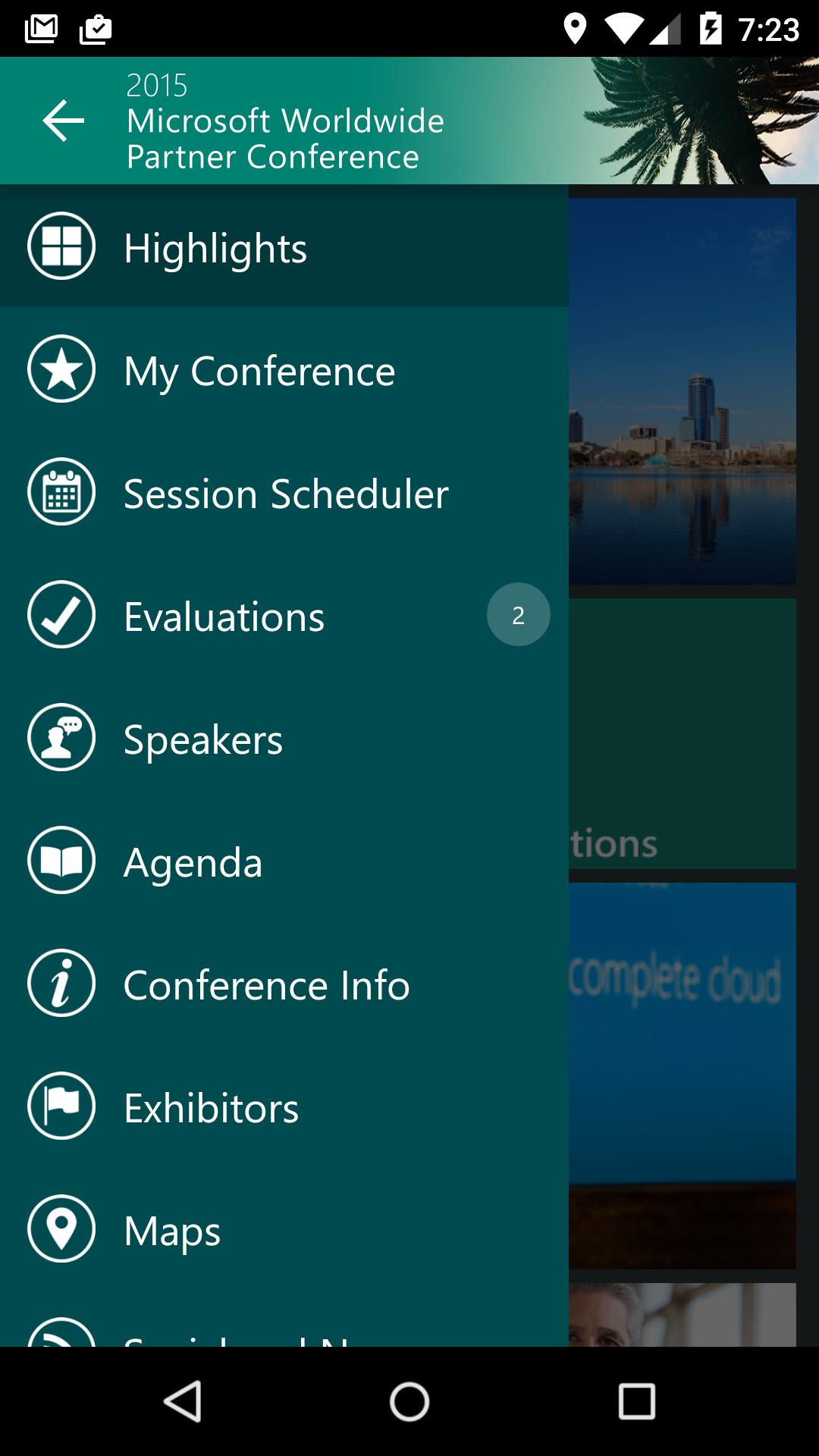Click the Exhibitors flag icon

(x=61, y=1106)
